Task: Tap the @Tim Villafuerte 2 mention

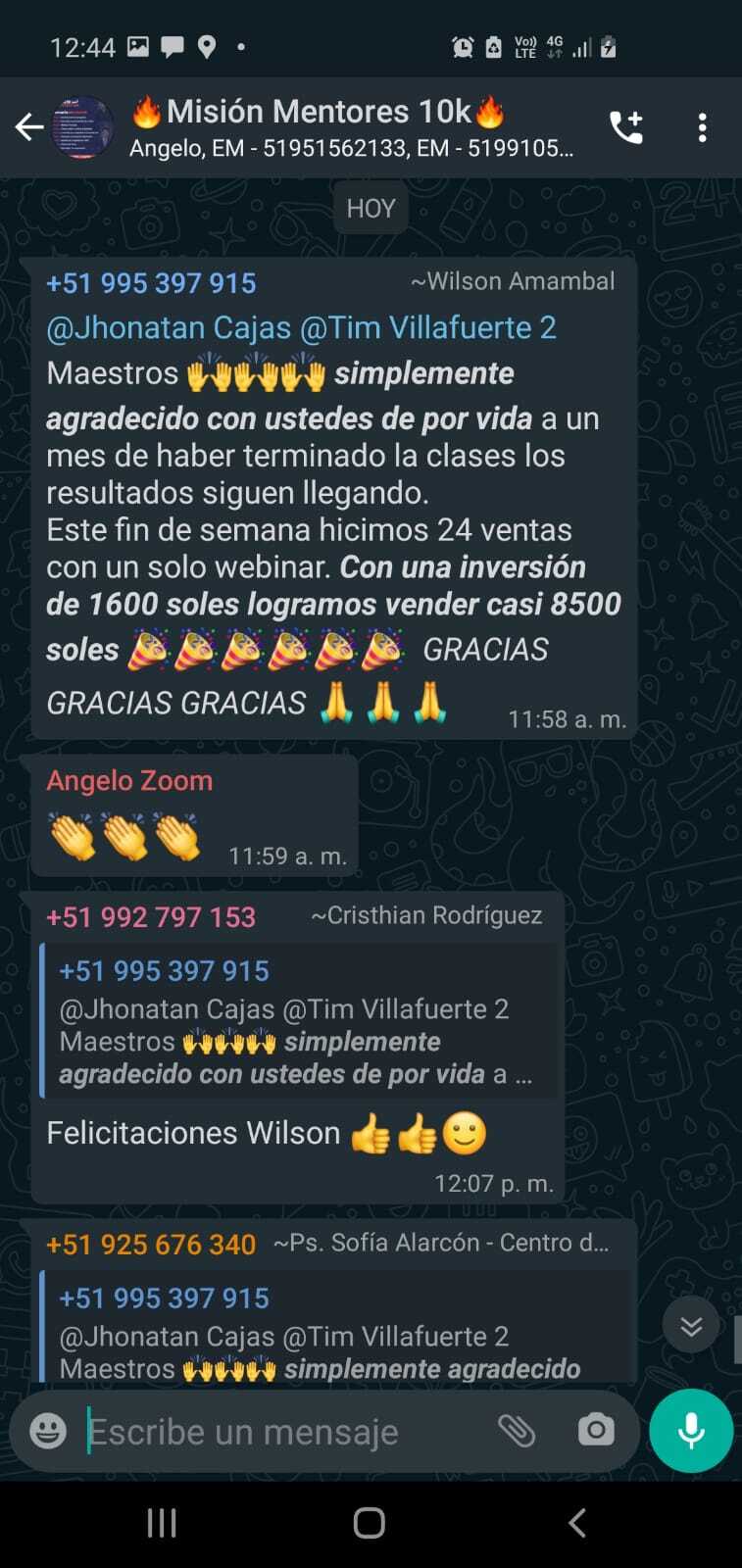Action: click(x=428, y=327)
